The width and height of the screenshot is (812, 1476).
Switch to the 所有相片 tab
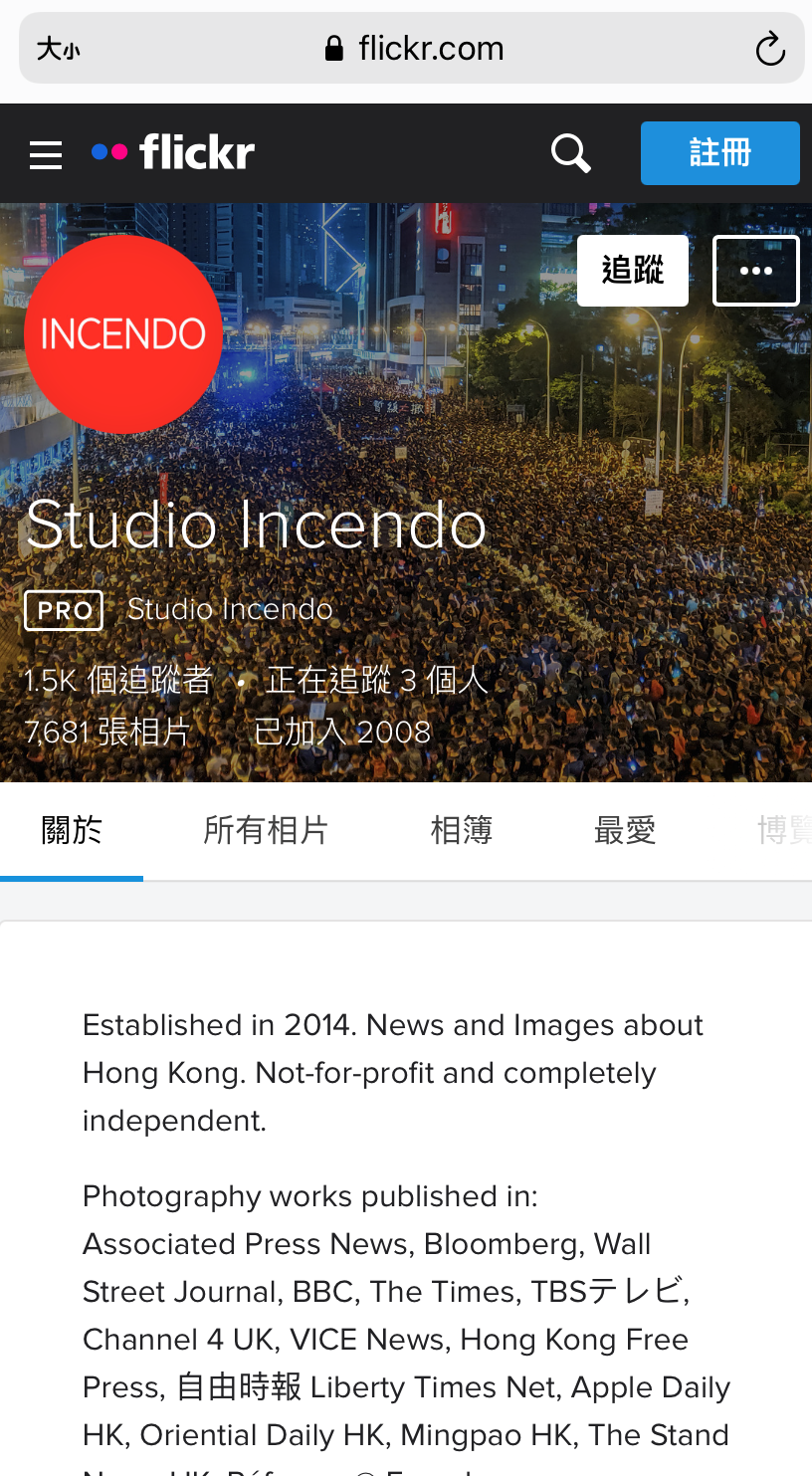pos(266,830)
